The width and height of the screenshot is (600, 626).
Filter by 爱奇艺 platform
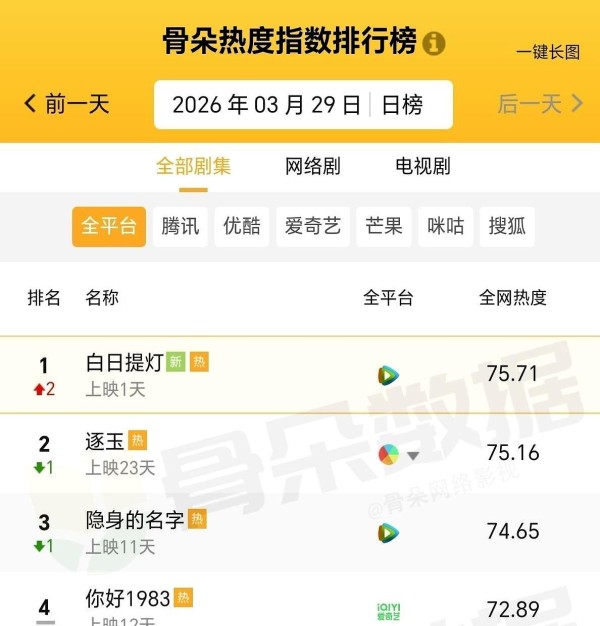click(312, 227)
